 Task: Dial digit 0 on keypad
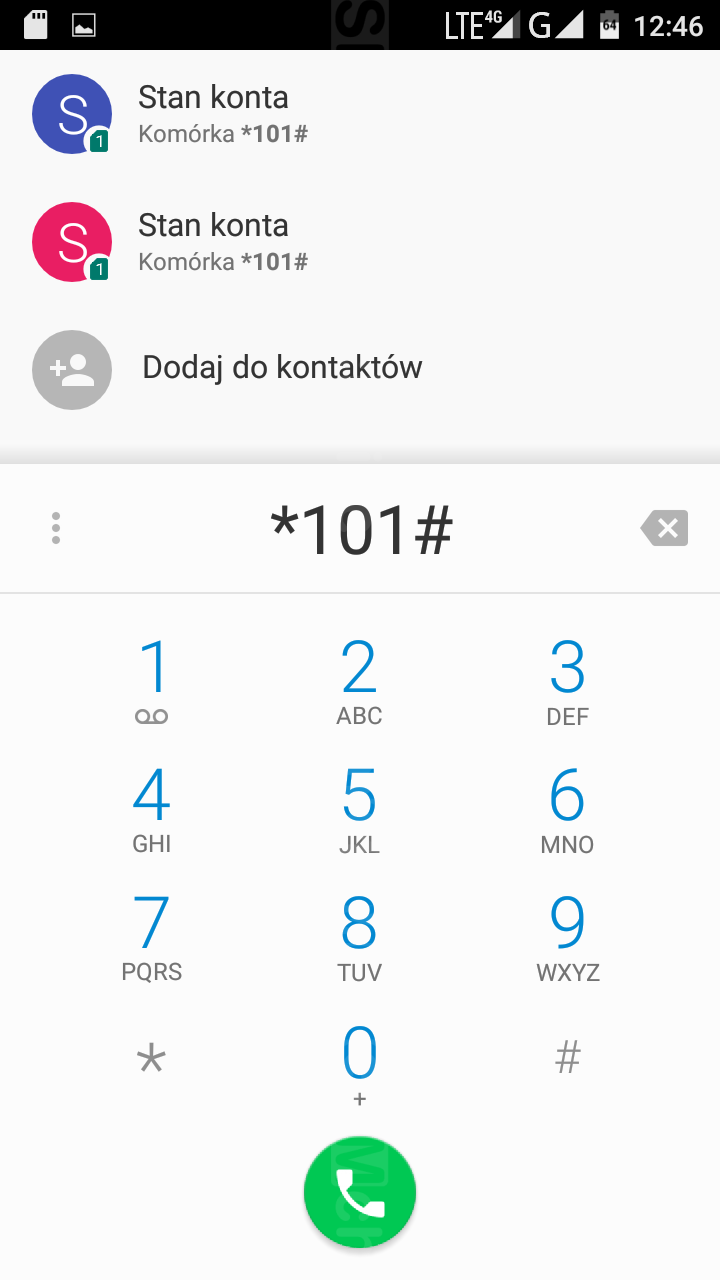pos(360,1064)
